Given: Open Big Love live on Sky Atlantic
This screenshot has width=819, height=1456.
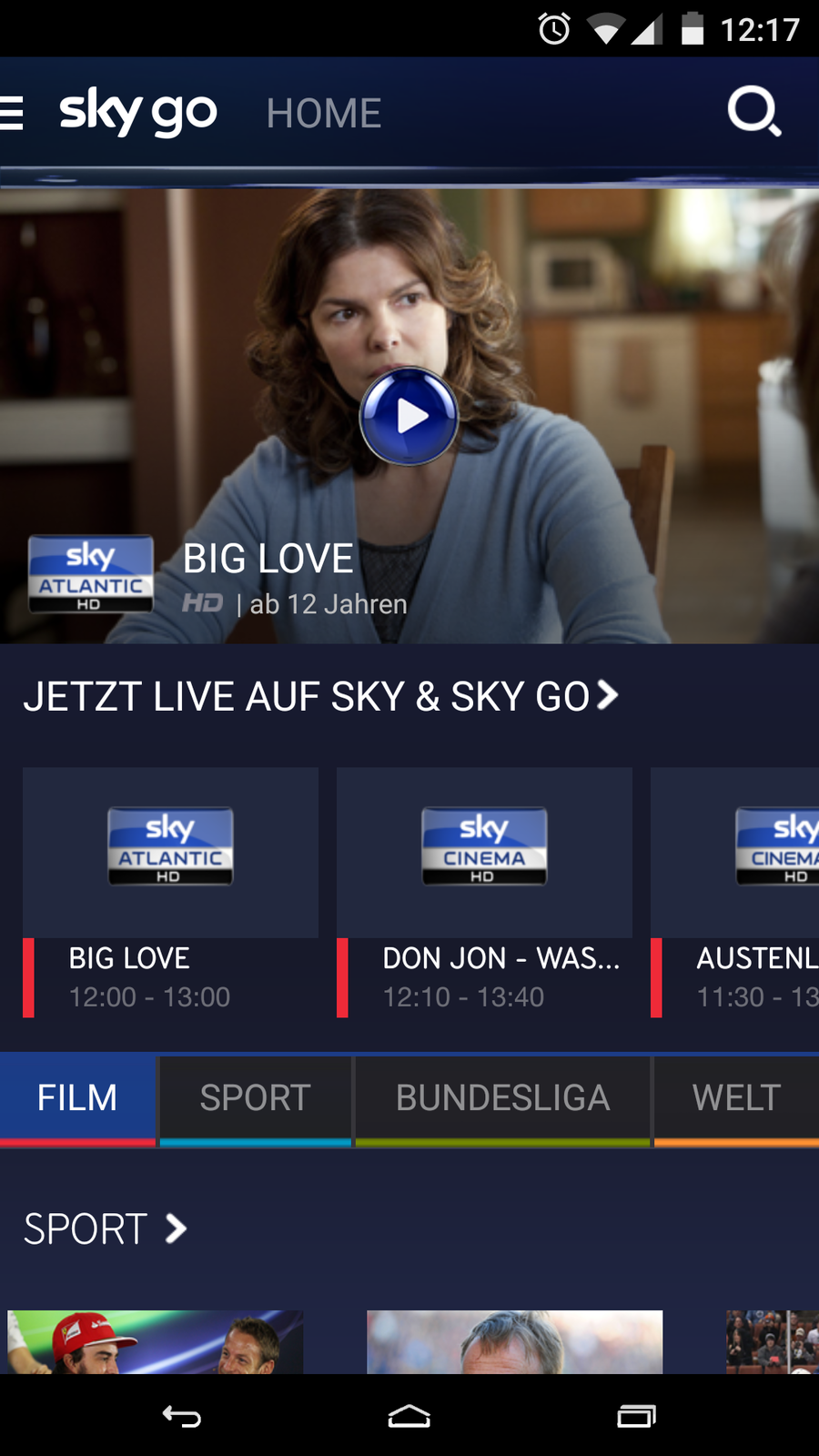Looking at the screenshot, I should [x=170, y=892].
